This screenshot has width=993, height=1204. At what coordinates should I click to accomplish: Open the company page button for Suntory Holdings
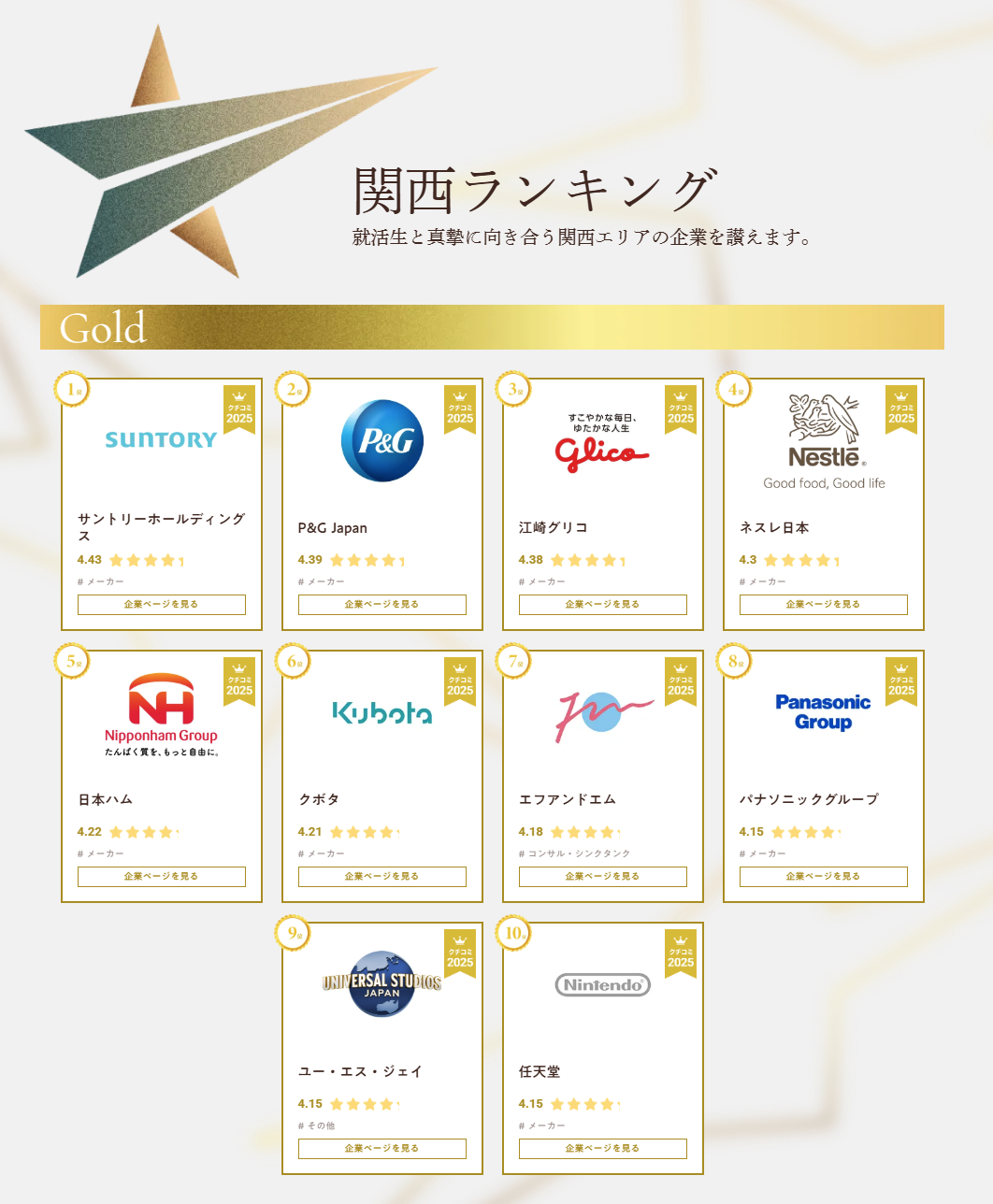[161, 605]
